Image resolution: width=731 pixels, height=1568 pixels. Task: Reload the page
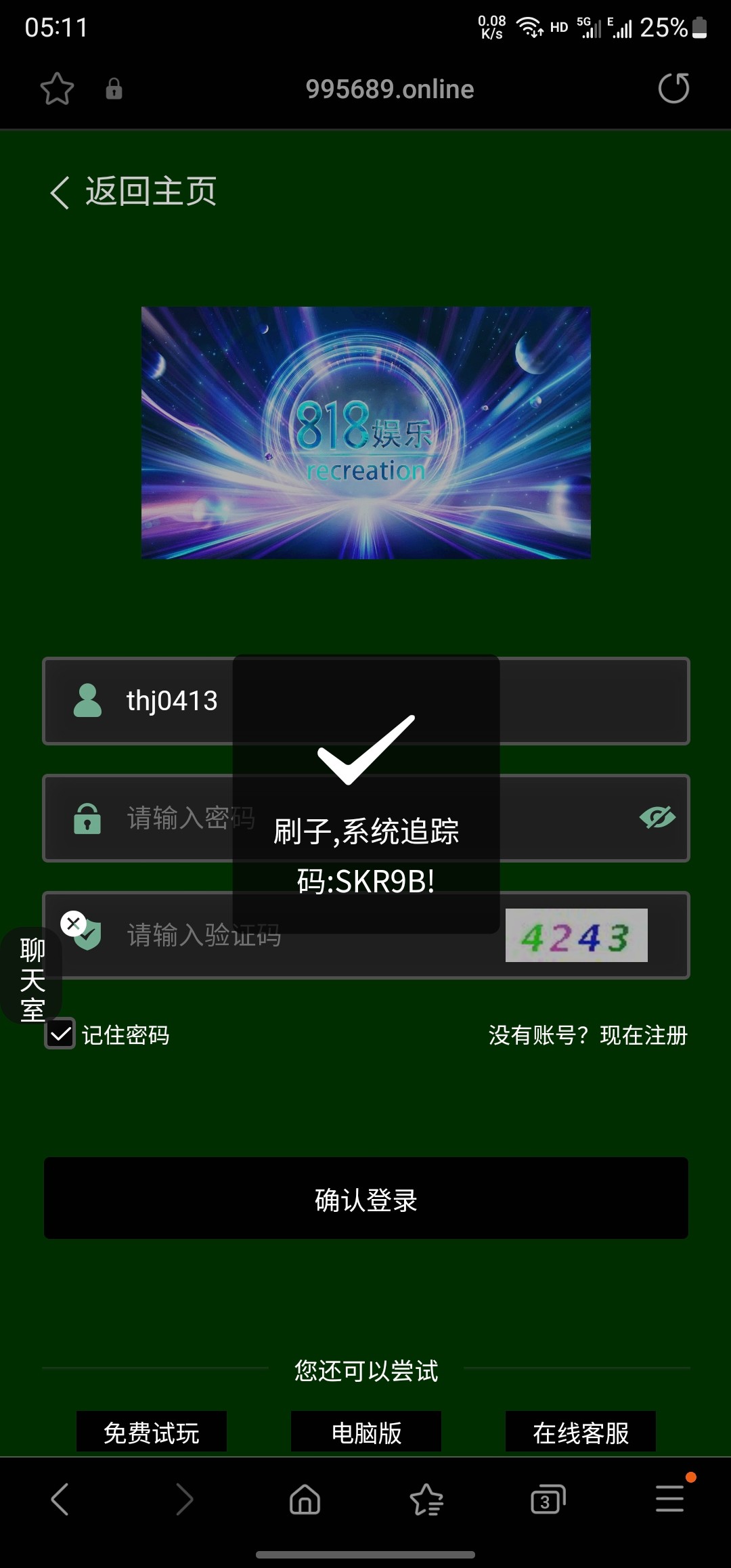(673, 89)
